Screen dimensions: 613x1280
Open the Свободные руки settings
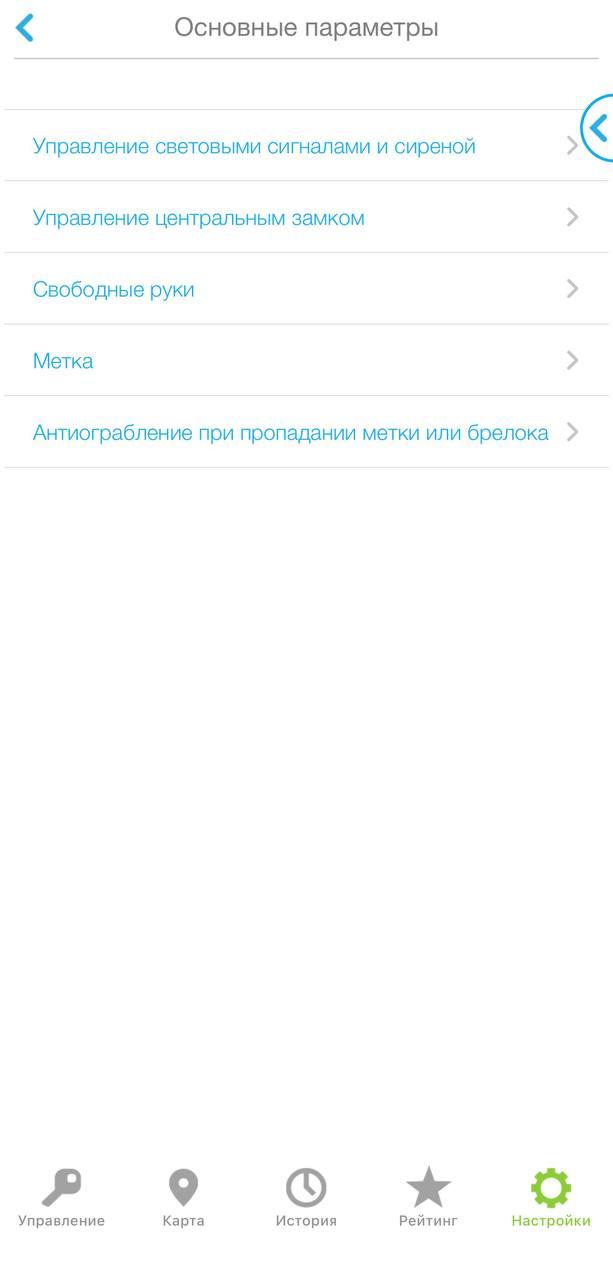[113, 290]
